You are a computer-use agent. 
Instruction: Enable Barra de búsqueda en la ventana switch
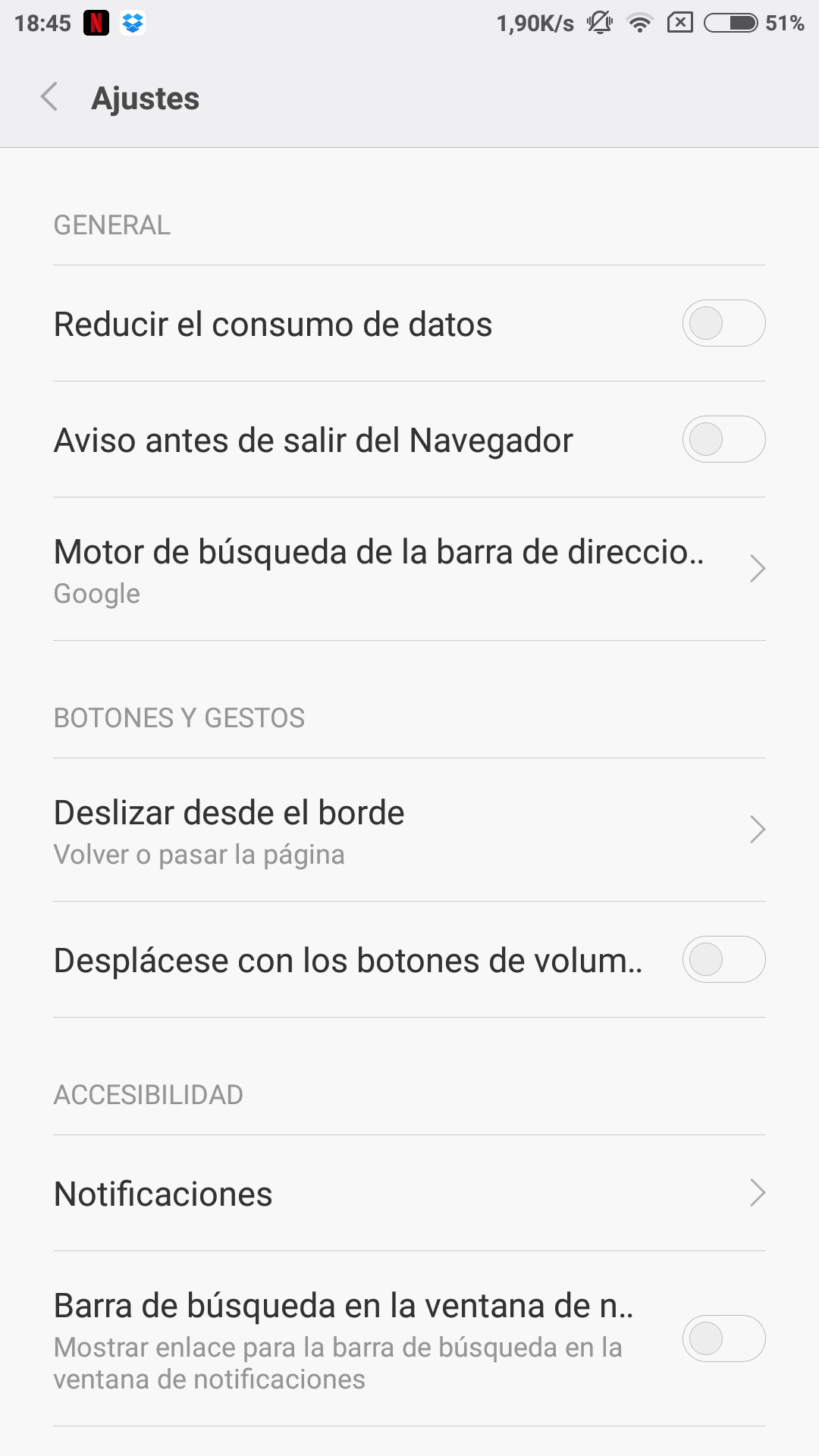point(723,1339)
